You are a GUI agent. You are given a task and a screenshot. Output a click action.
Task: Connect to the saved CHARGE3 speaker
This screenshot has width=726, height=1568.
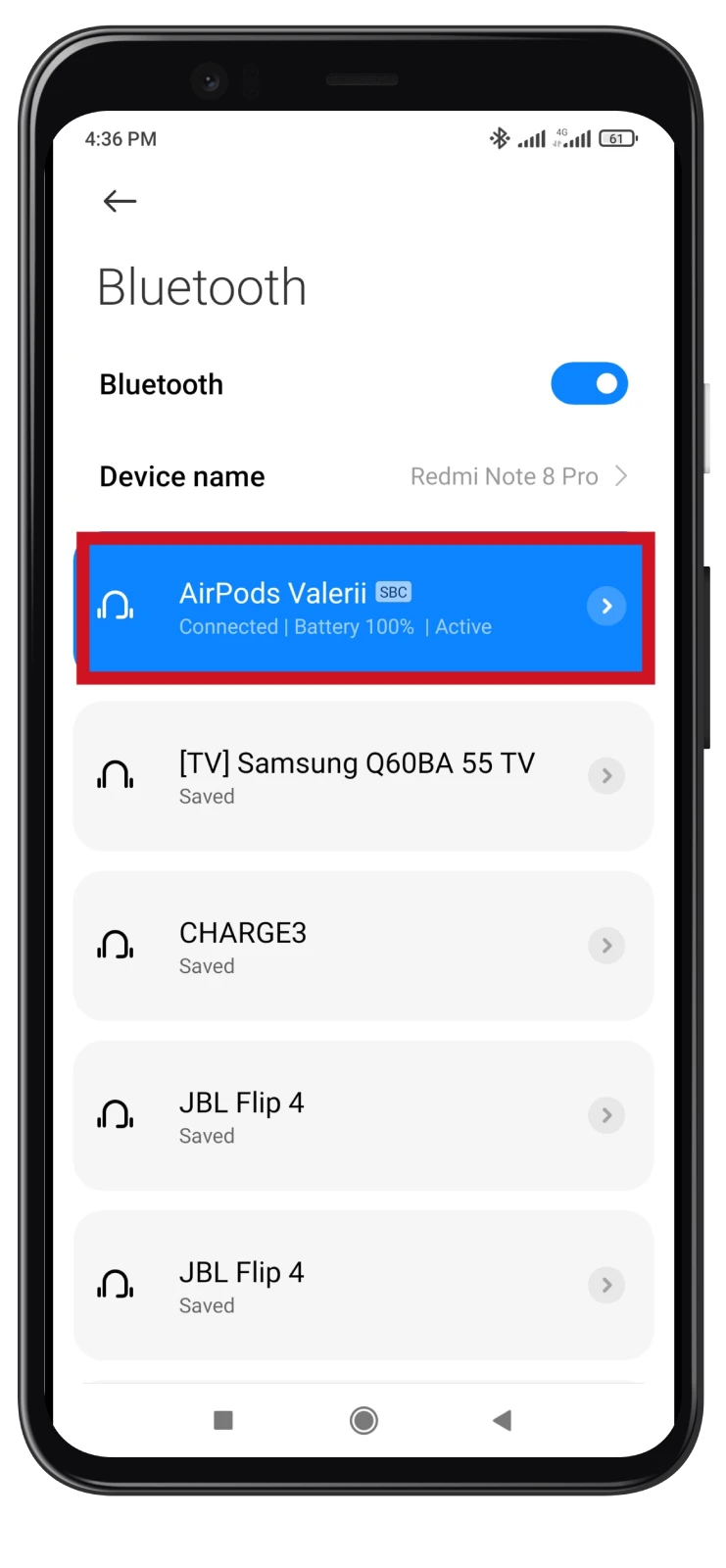pos(363,946)
